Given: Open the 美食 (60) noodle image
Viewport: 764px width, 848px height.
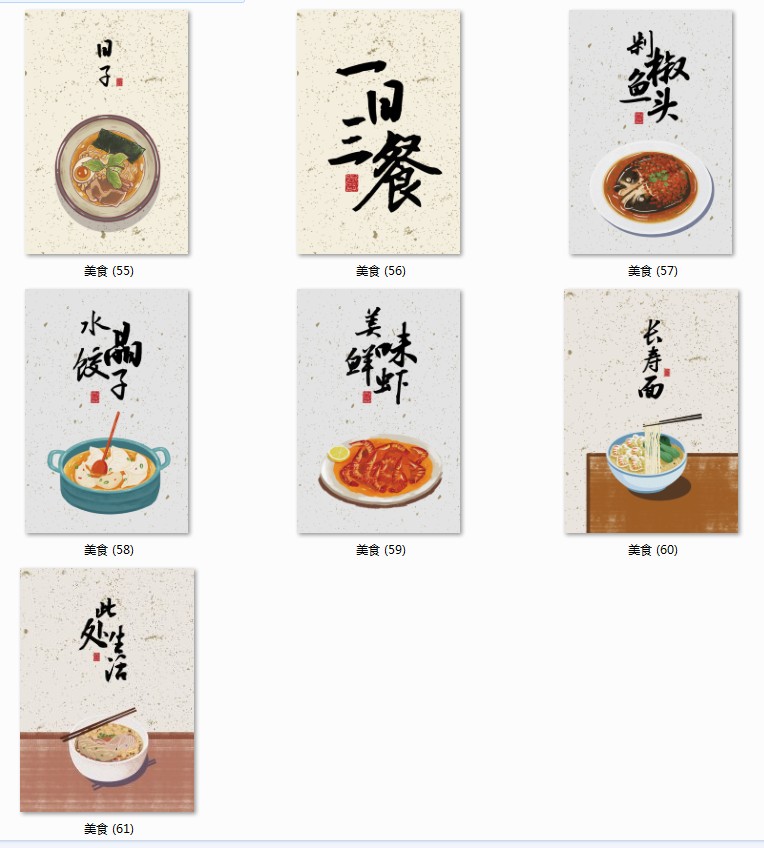Looking at the screenshot, I should pos(651,411).
